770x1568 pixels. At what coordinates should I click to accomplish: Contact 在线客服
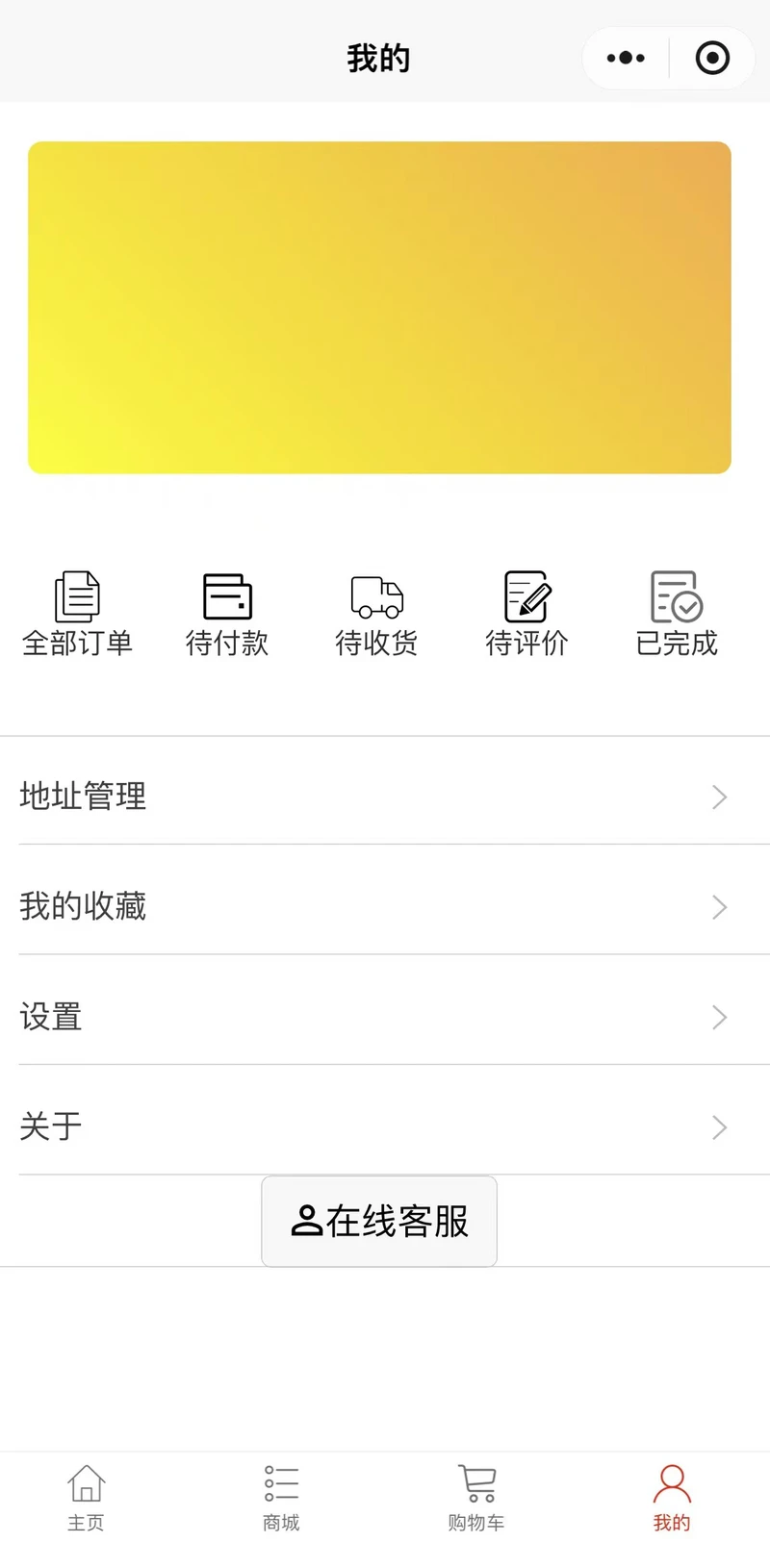(379, 1221)
